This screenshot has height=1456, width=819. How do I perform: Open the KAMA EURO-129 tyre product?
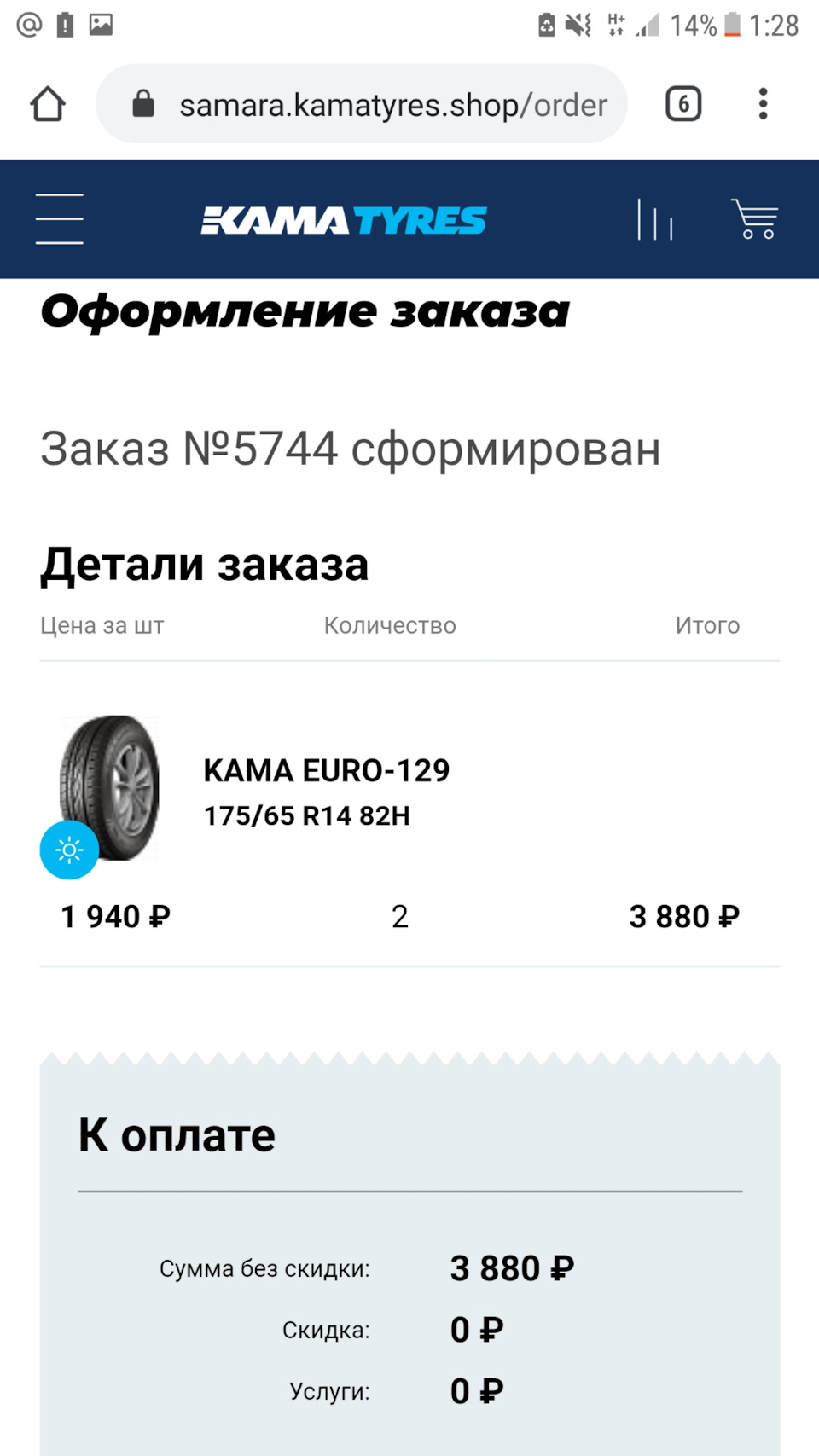click(x=326, y=770)
